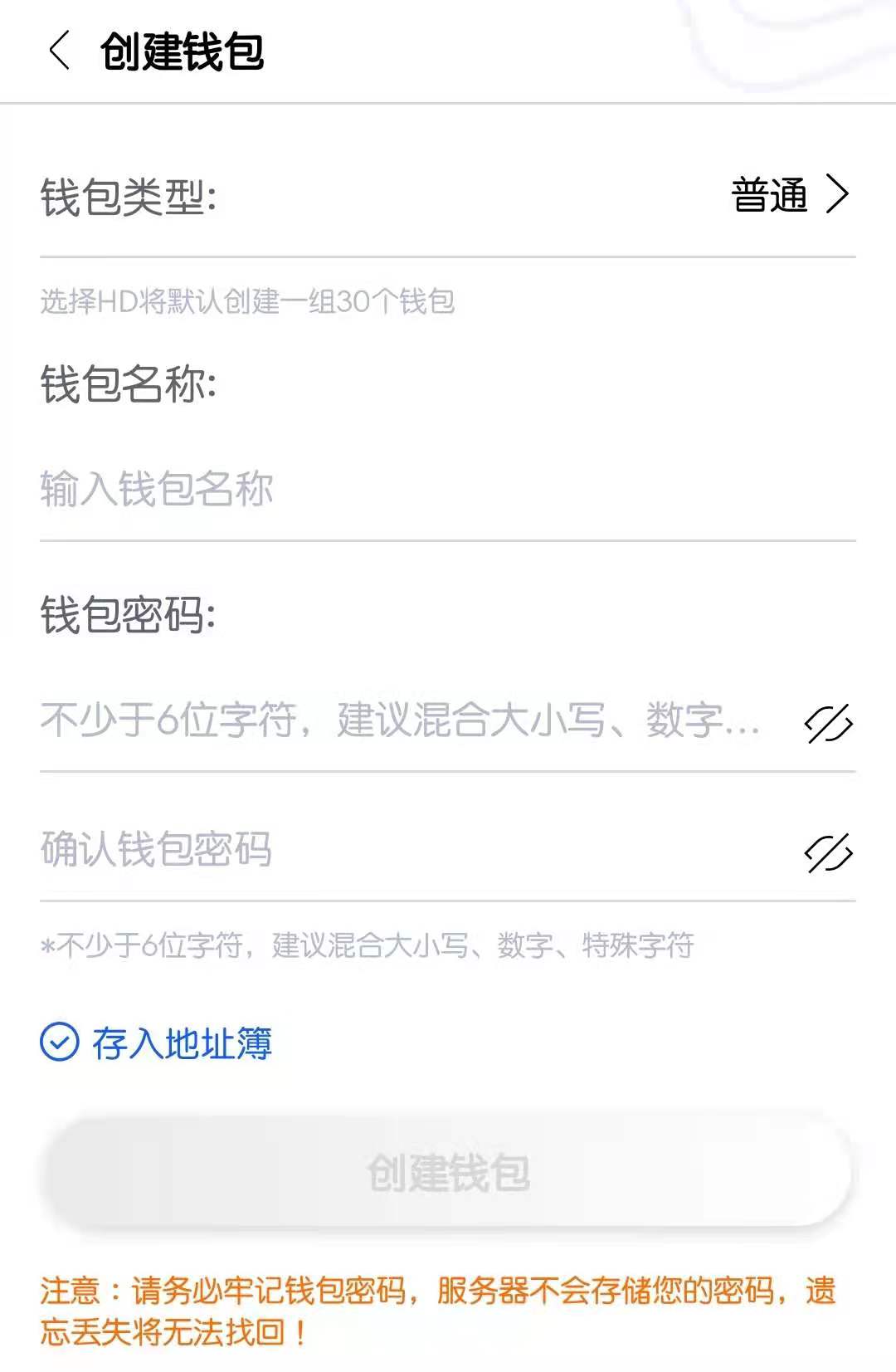Image resolution: width=896 pixels, height=1372 pixels.
Task: Tap the back arrow to exit wallet creation
Action: [x=59, y=51]
